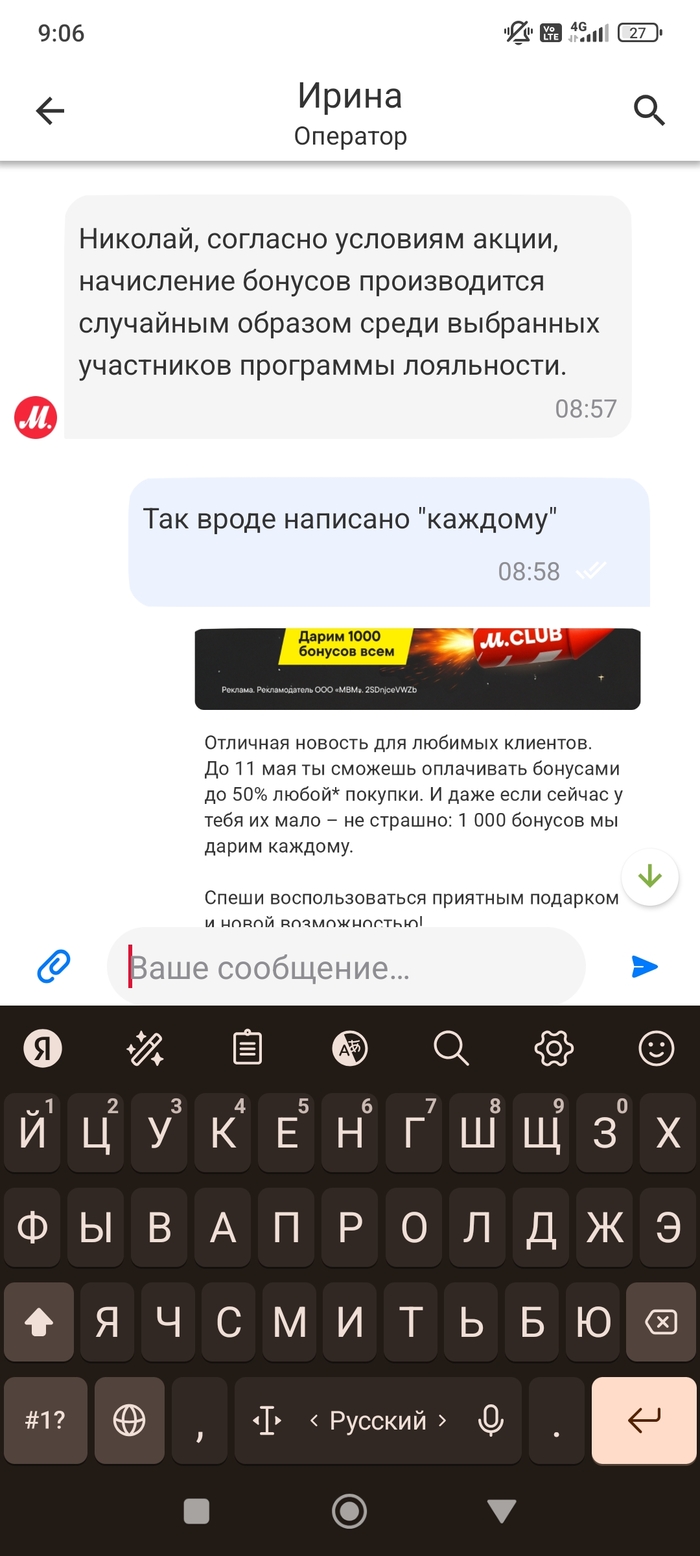700x1556 pixels.
Task: Open search in the chat
Action: [x=649, y=111]
